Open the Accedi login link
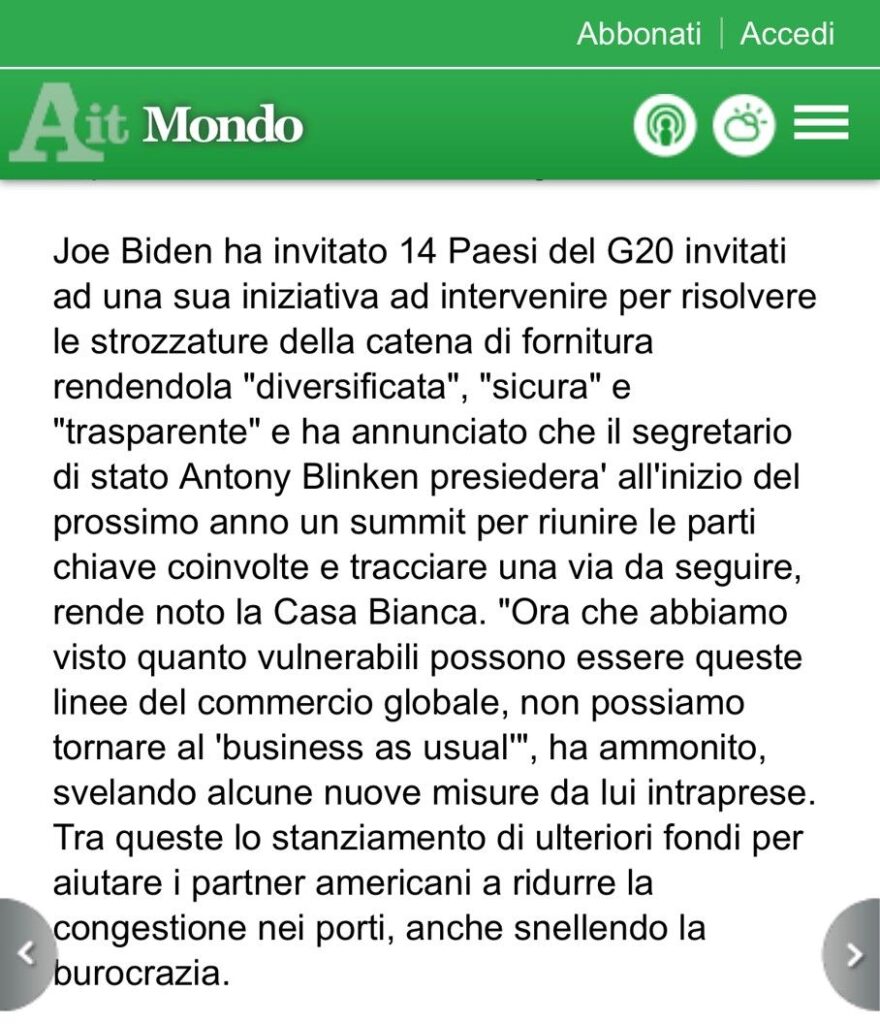This screenshot has height=1024, width=880. (x=787, y=33)
